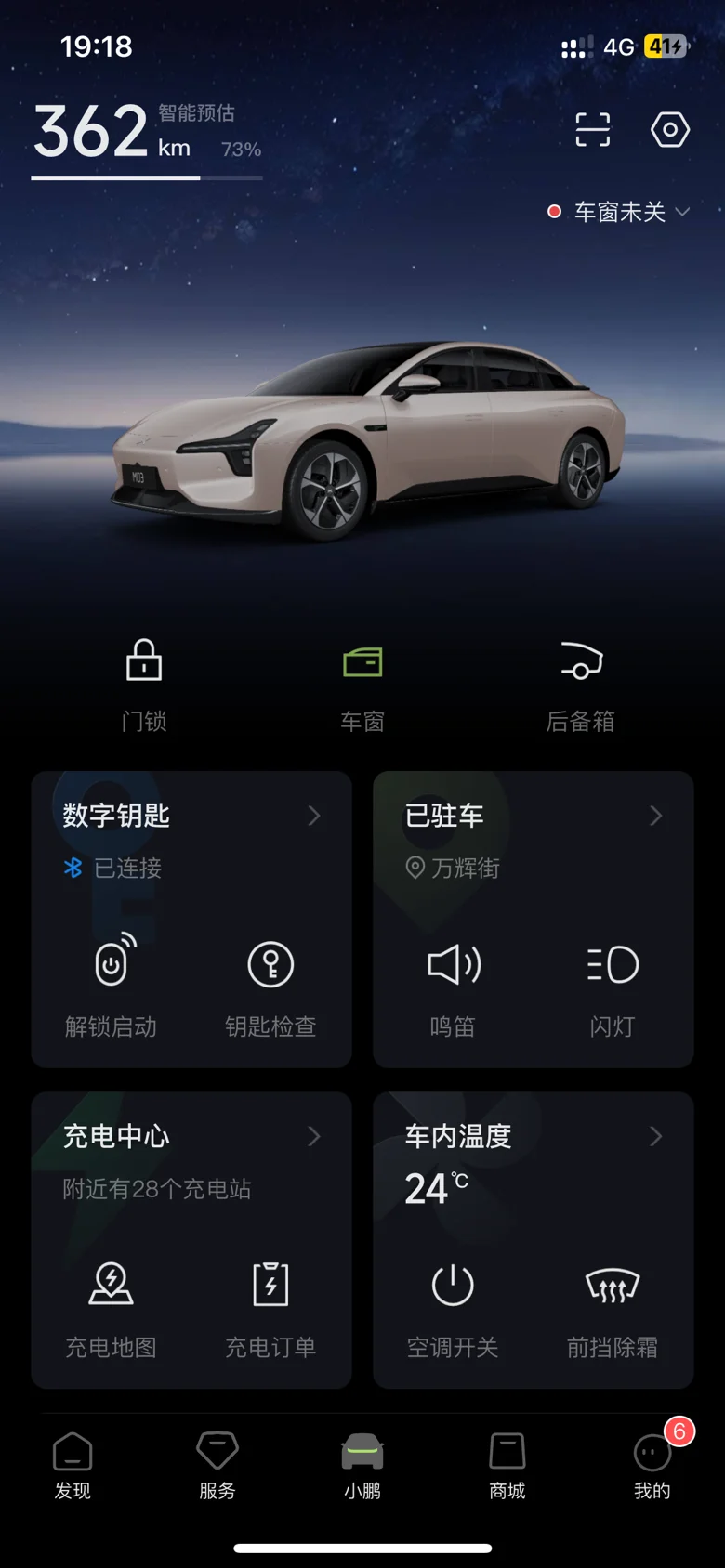This screenshot has width=725, height=1568.
Task: Open the scan icon at top
Action: 592,130
